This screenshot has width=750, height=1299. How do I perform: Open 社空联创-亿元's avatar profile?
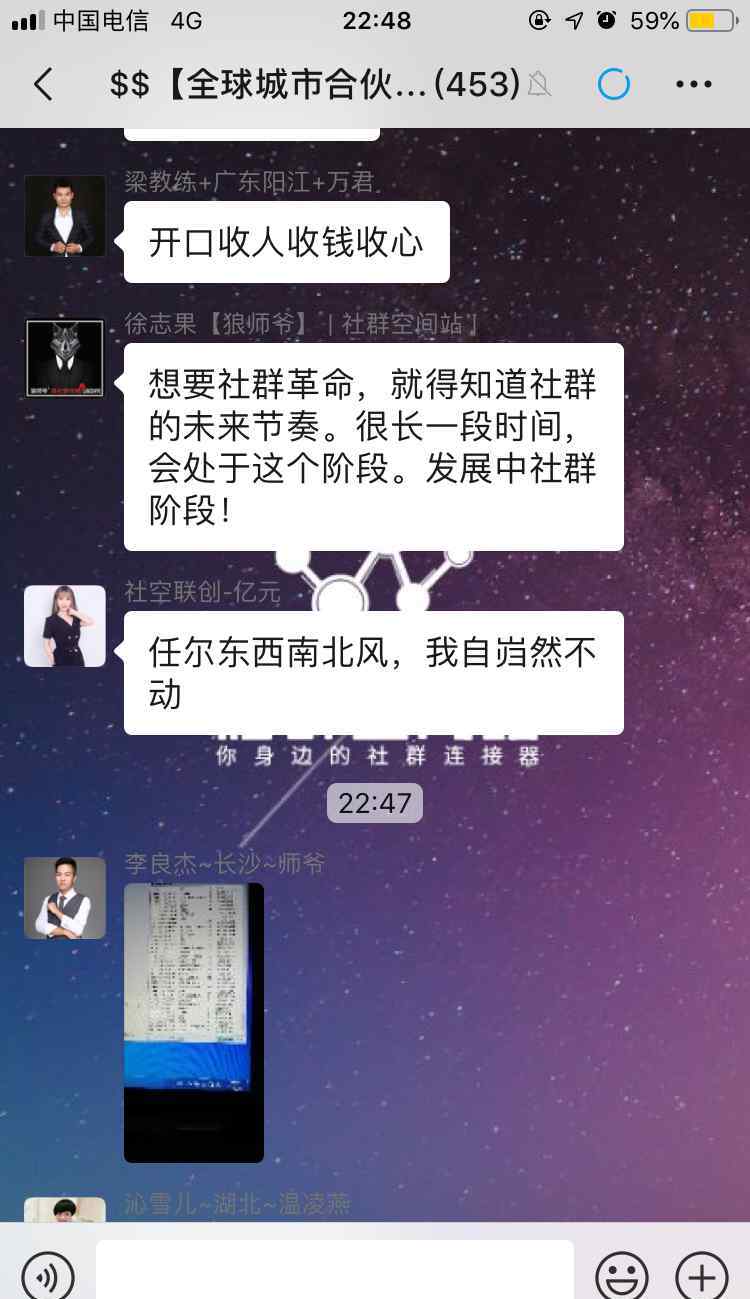point(65,626)
